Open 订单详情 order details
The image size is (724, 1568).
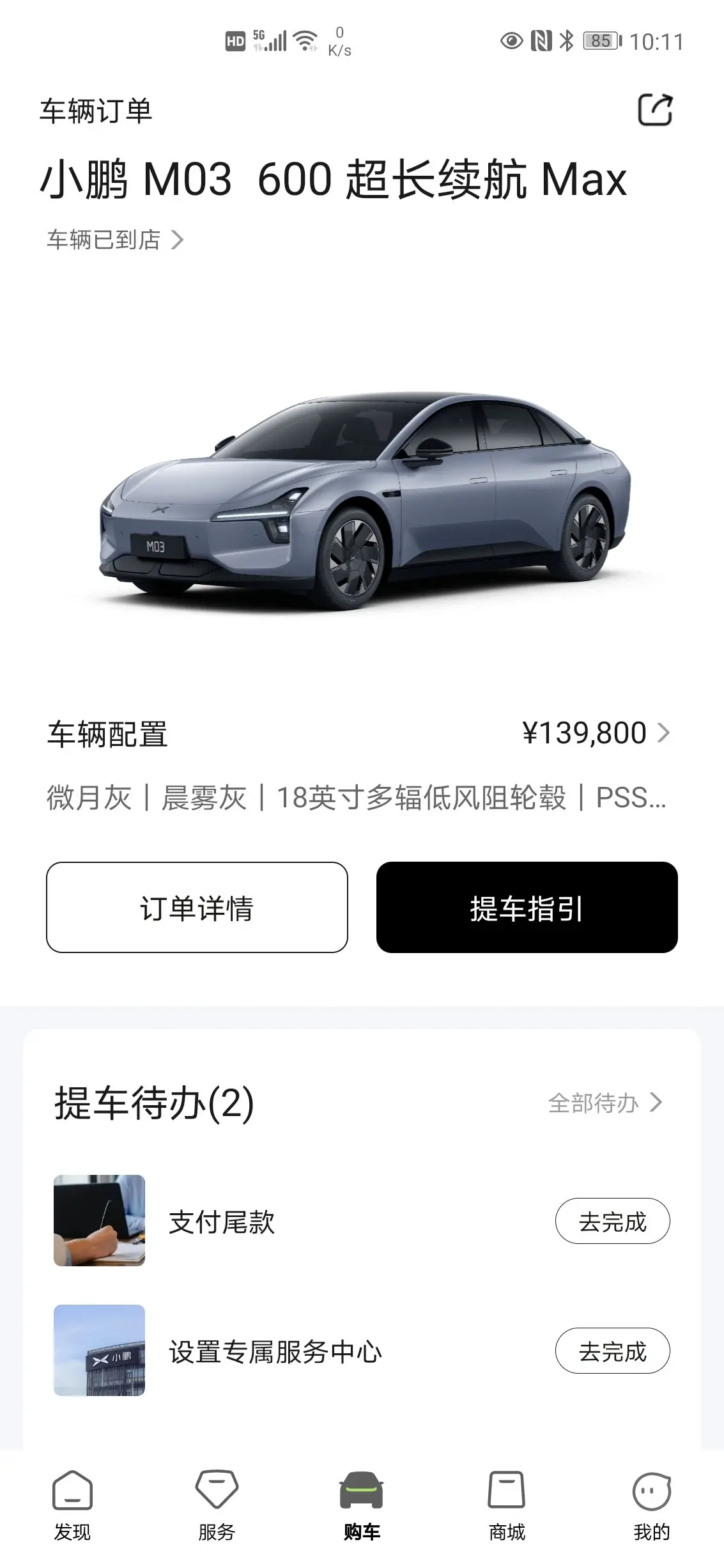(x=197, y=907)
